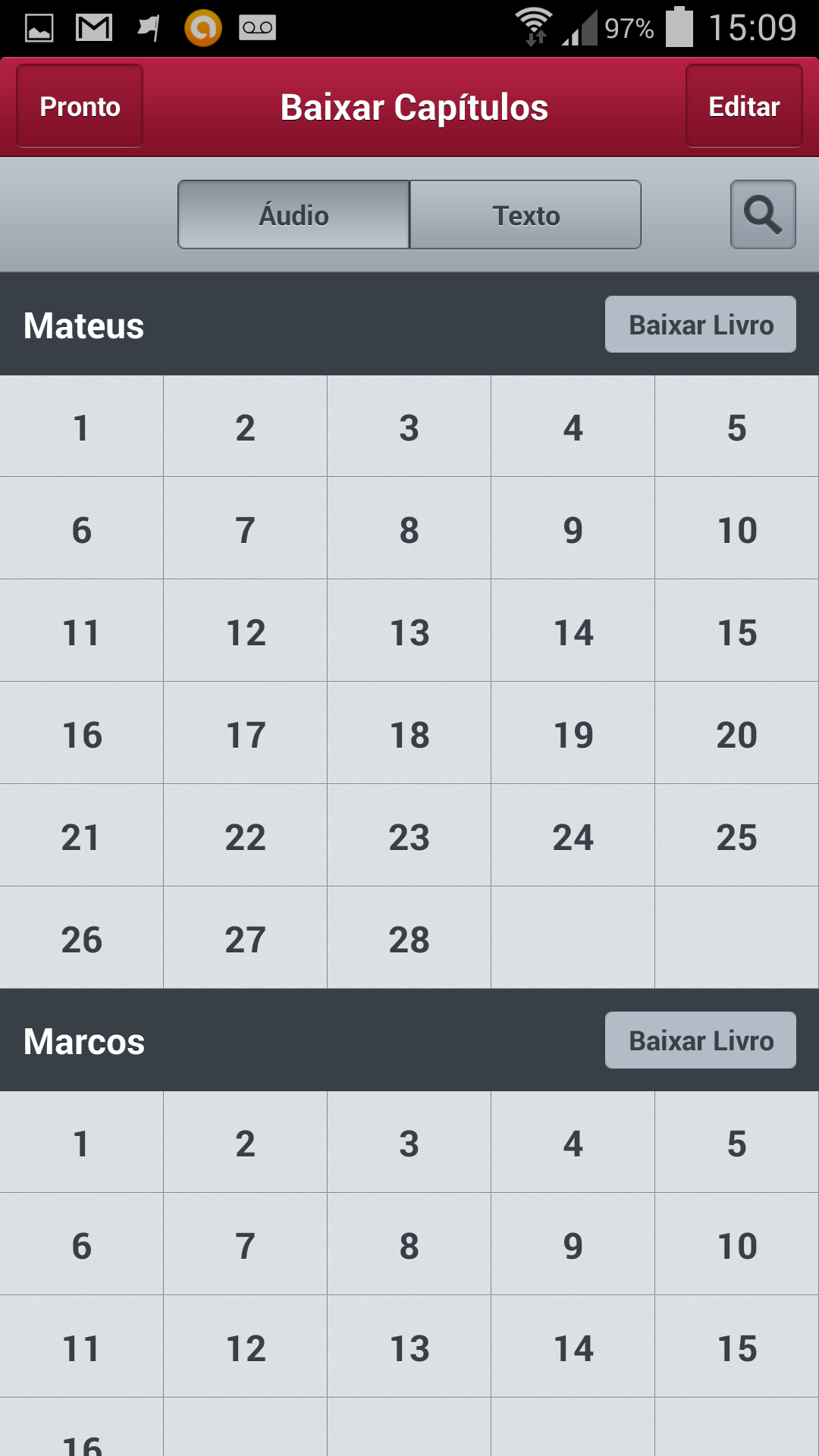Select chapter 3 of Marcos
Screen dimensions: 819x1456
coord(409,1142)
